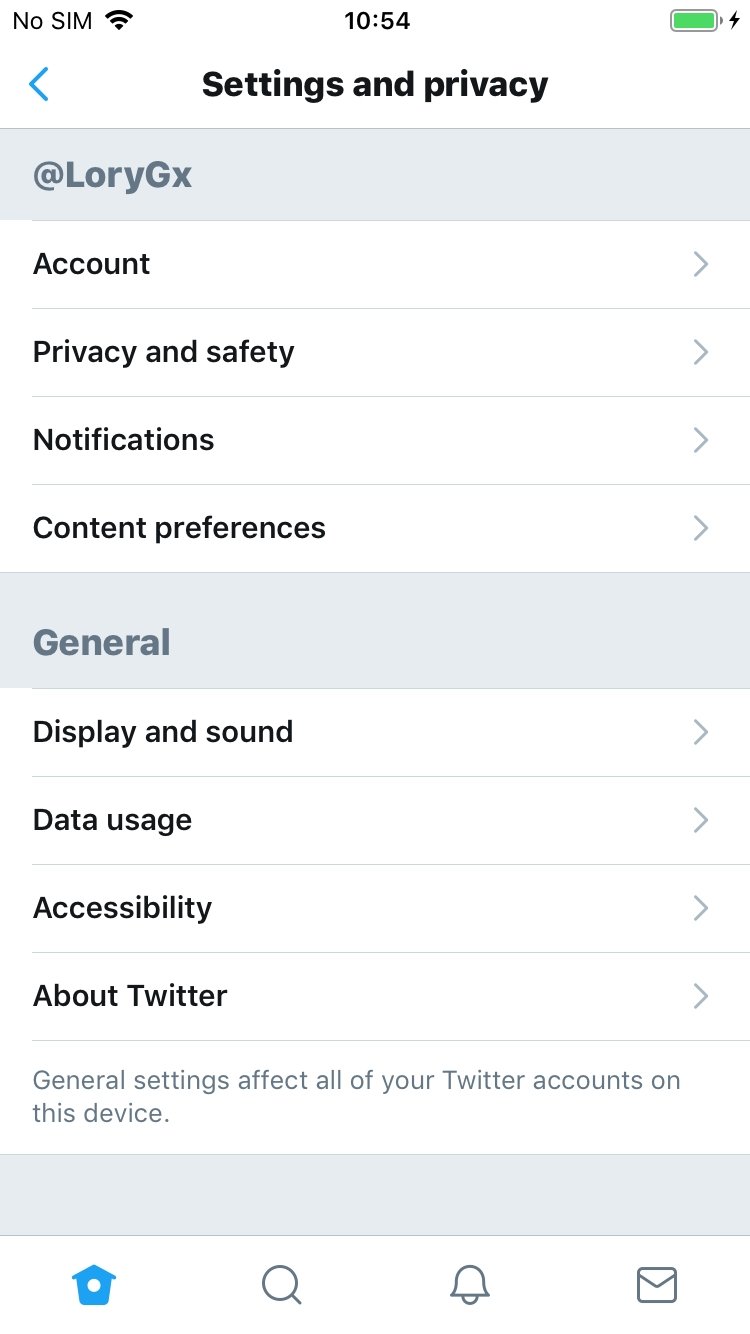
Task: Switch to the notifications bell tab
Action: (x=469, y=1285)
